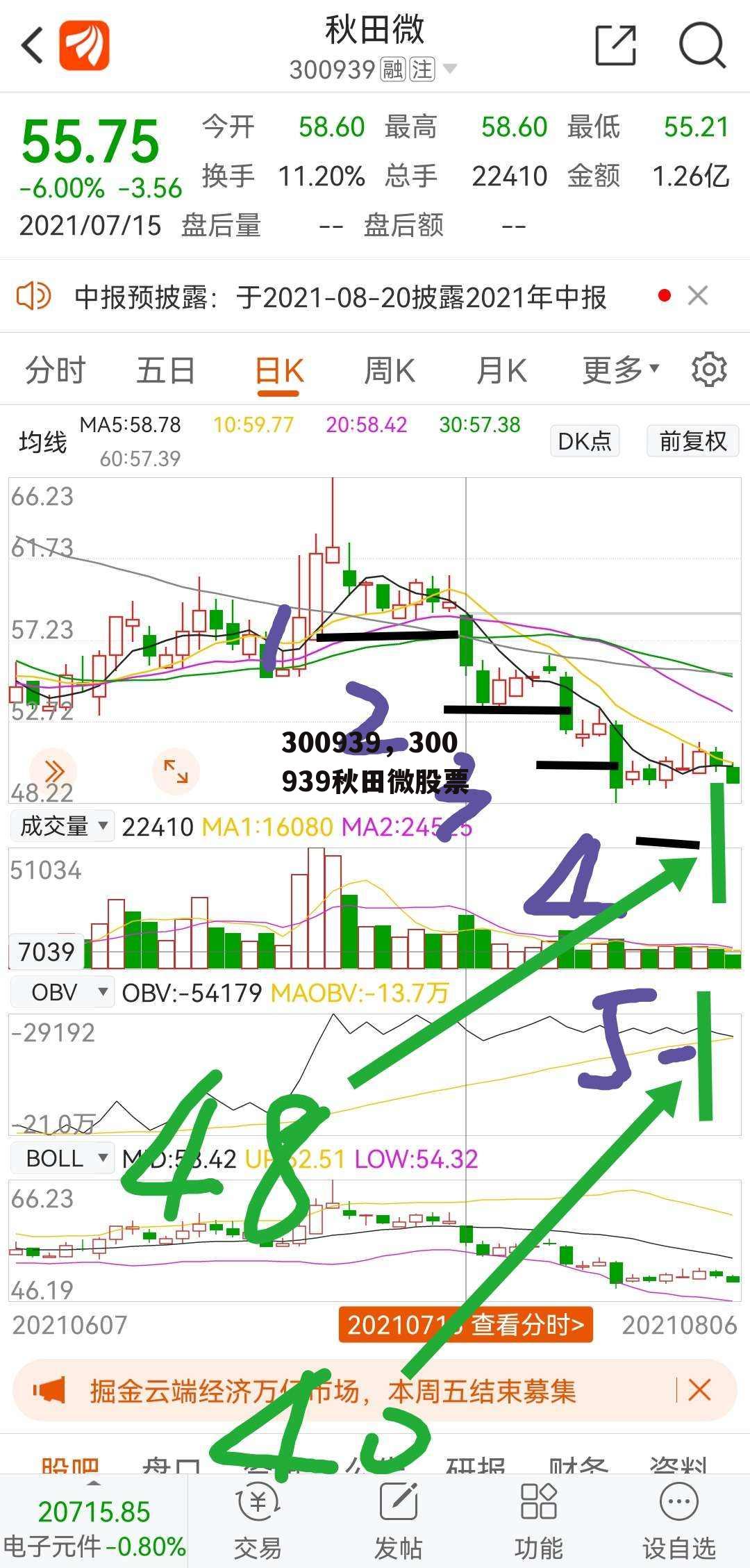Open the BOLL indicator dropdown

coord(62,1158)
